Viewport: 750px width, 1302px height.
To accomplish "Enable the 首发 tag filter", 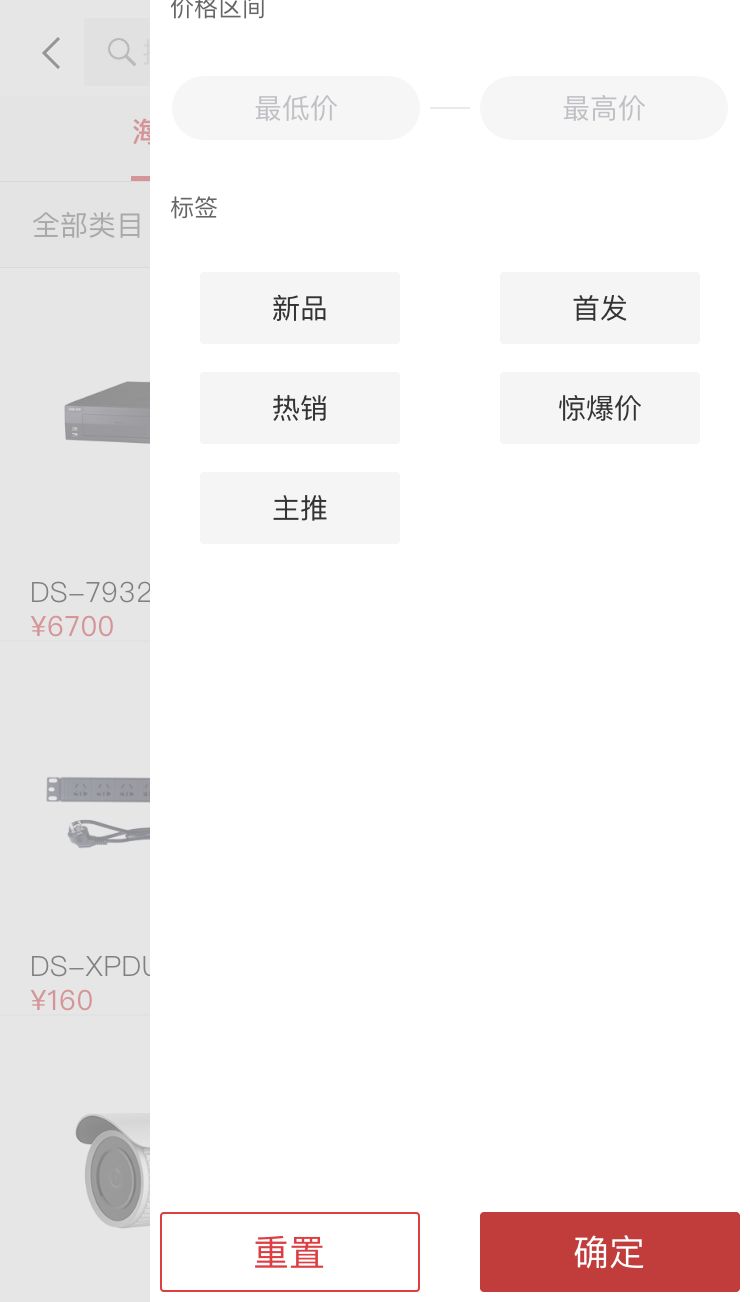I will click(x=599, y=307).
